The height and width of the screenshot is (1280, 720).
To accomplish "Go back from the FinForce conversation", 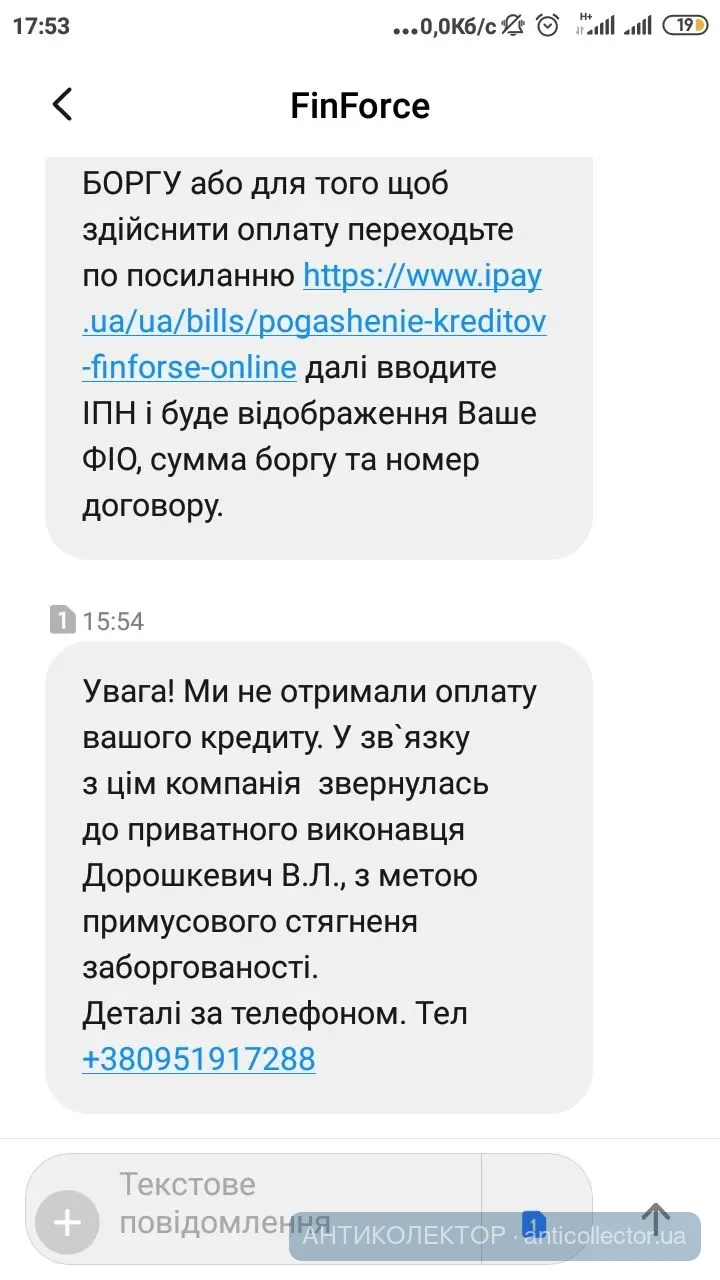I will point(62,104).
